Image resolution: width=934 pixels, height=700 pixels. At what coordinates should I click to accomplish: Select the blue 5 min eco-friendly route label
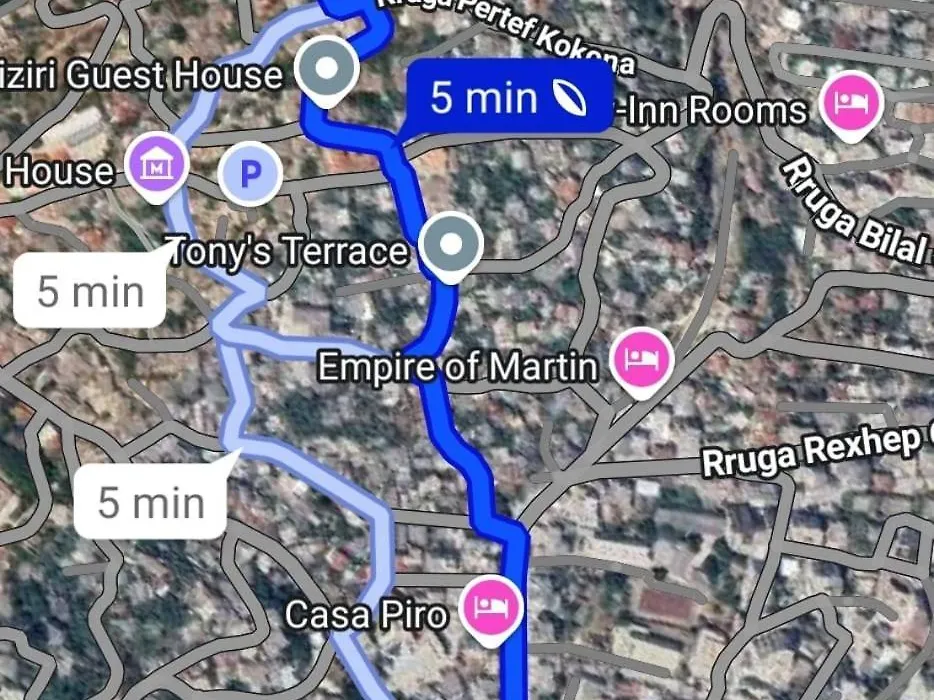tap(506, 97)
